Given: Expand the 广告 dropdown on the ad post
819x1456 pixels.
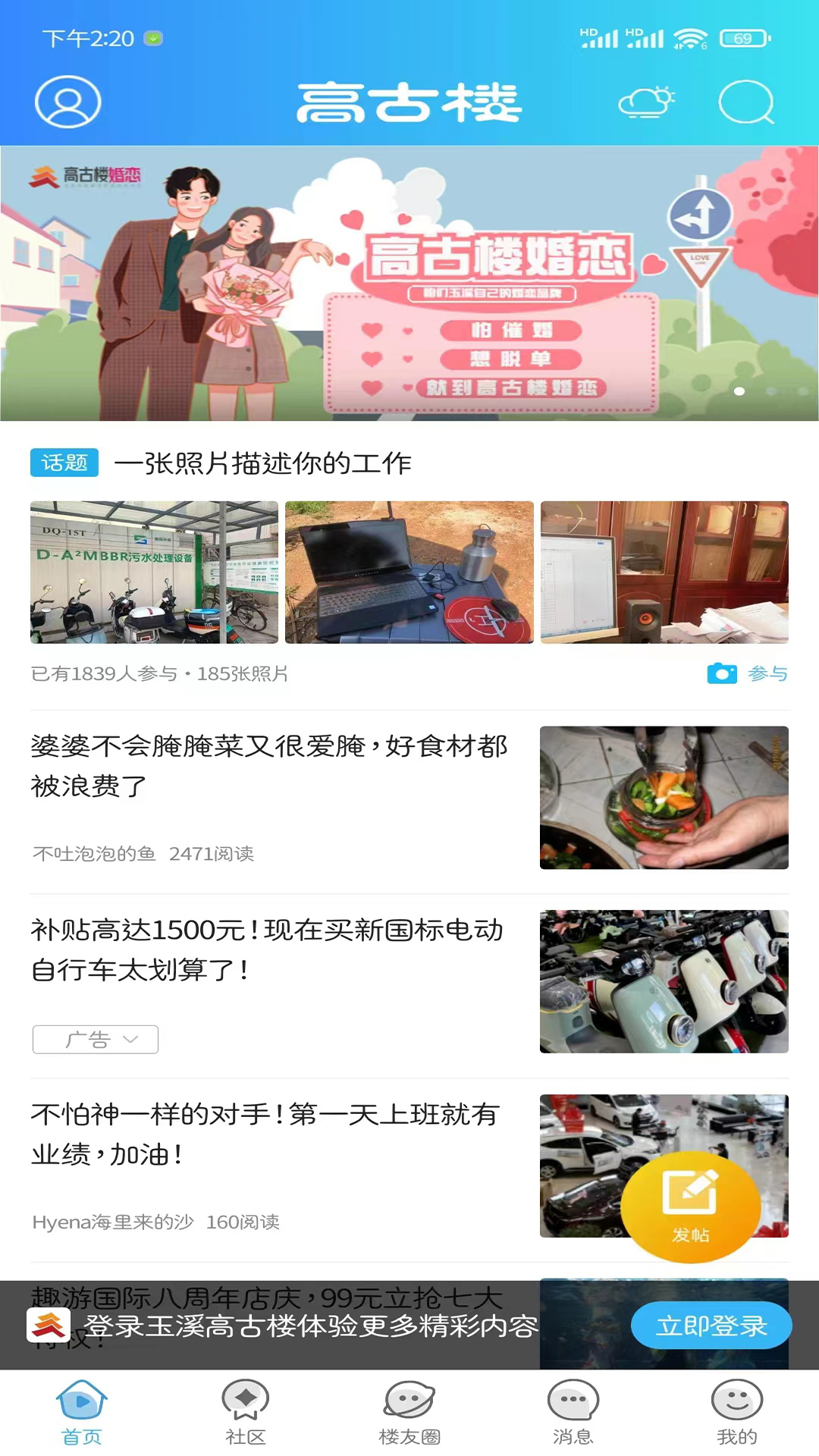Looking at the screenshot, I should (95, 1040).
